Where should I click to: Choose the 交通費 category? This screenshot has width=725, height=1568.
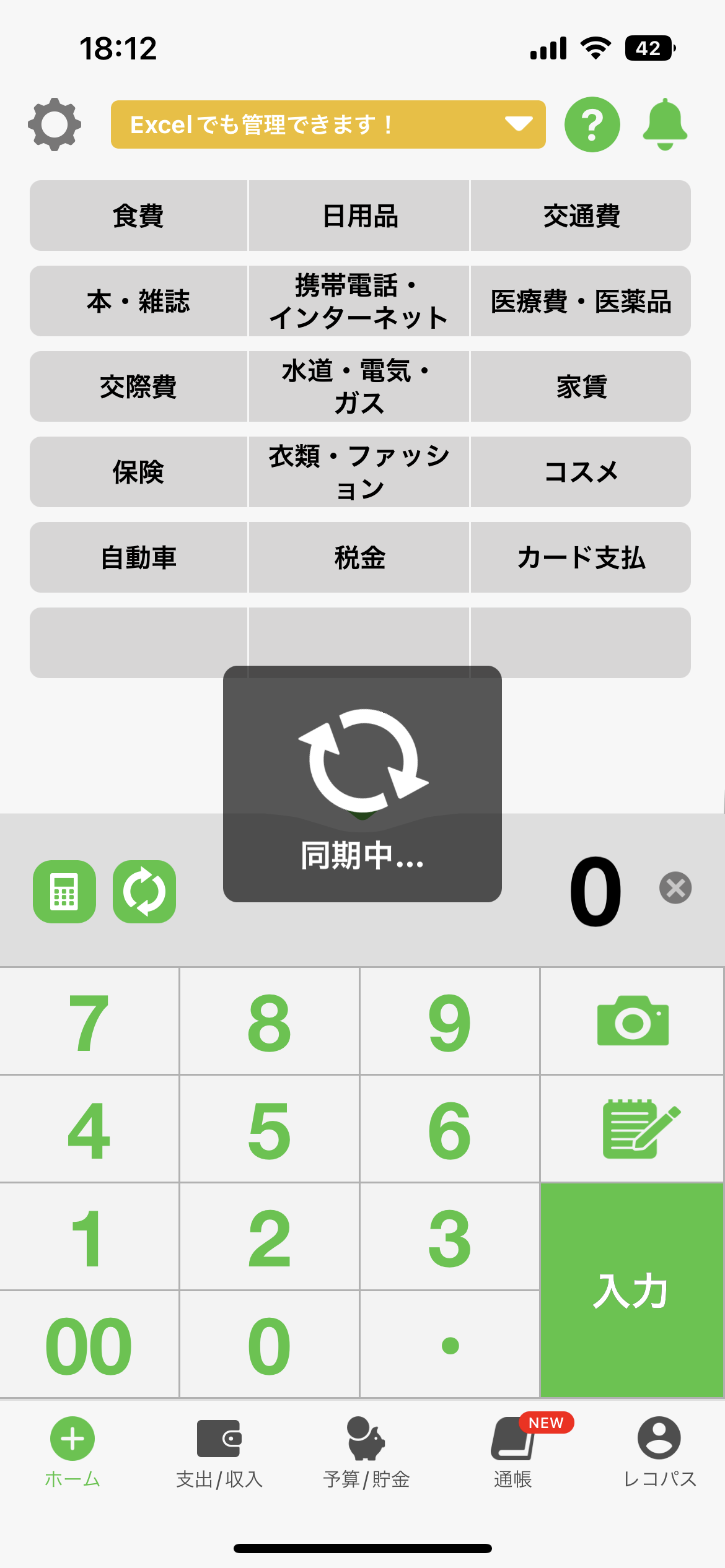[581, 216]
